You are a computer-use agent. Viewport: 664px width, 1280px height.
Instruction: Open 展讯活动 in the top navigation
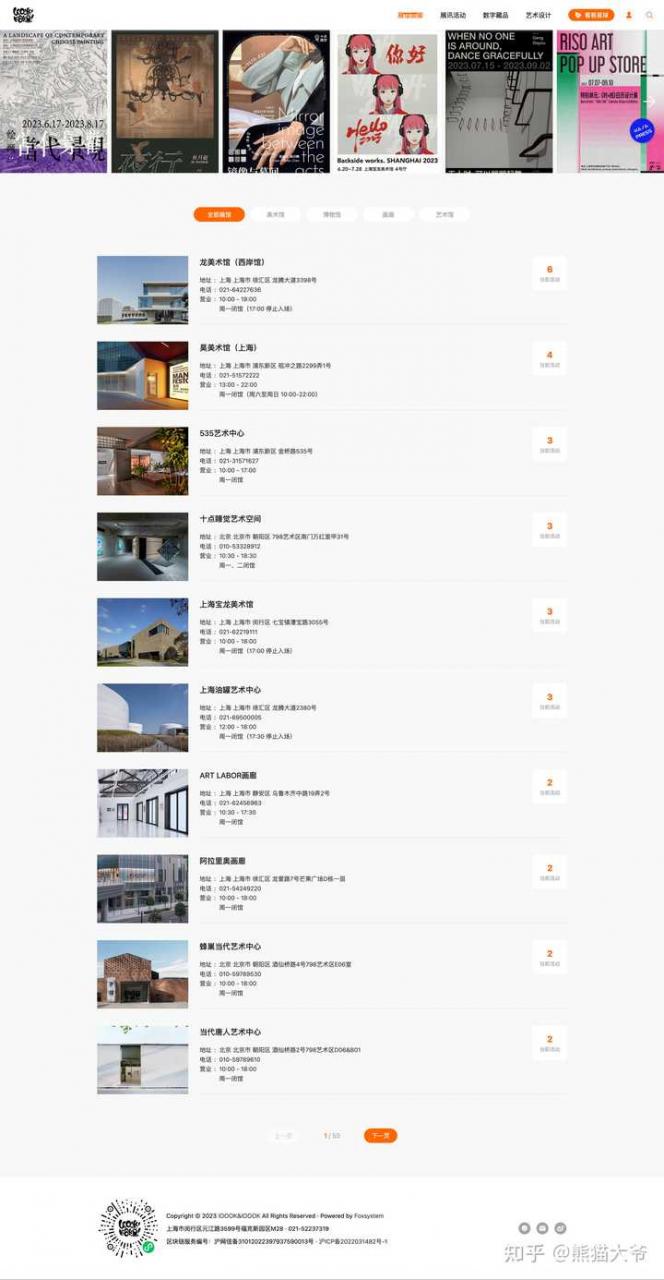pyautogui.click(x=453, y=15)
